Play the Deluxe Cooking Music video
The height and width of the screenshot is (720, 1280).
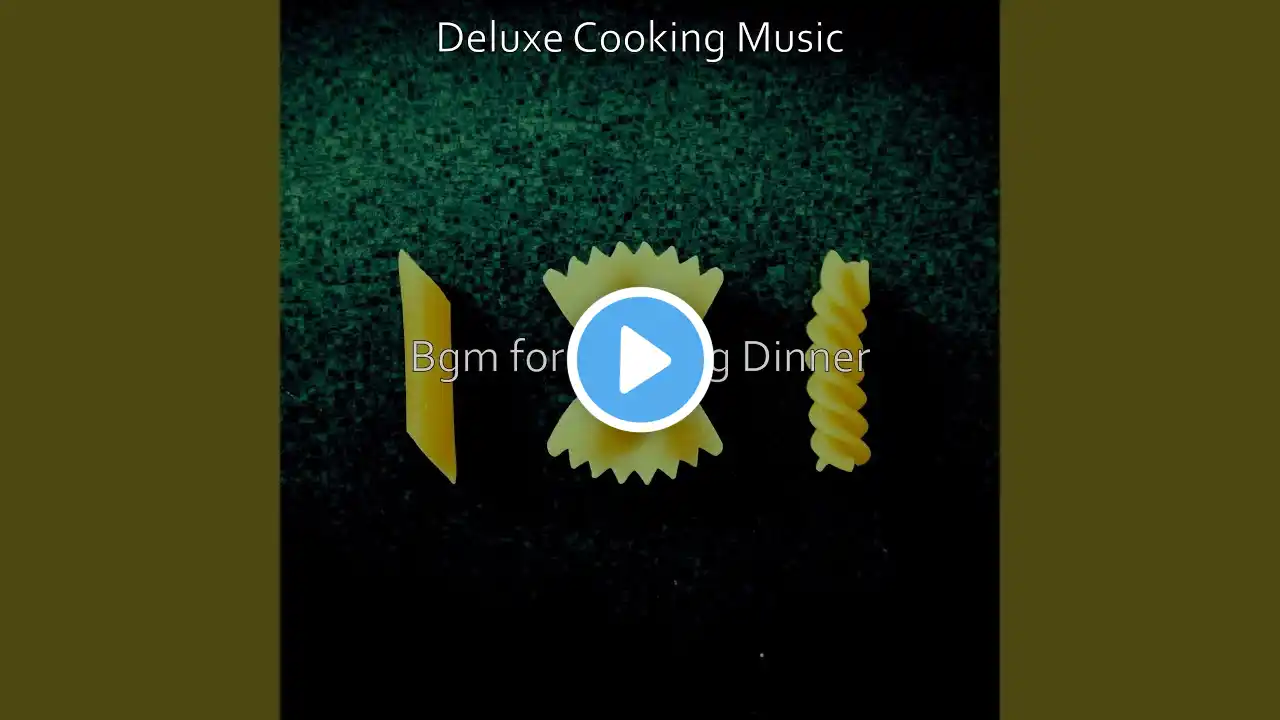(x=640, y=360)
